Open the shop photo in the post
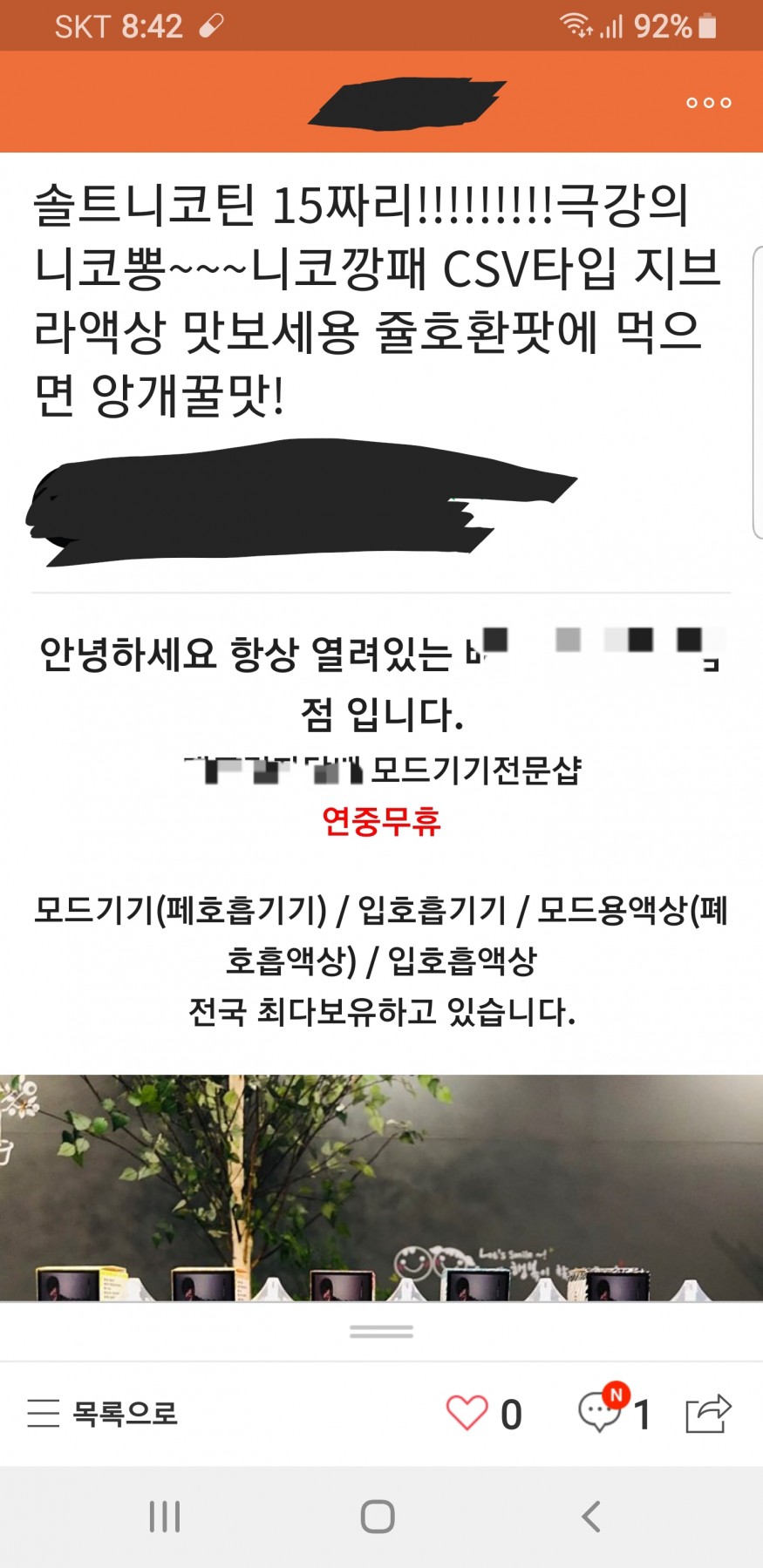The image size is (763, 1568). pos(381,1187)
